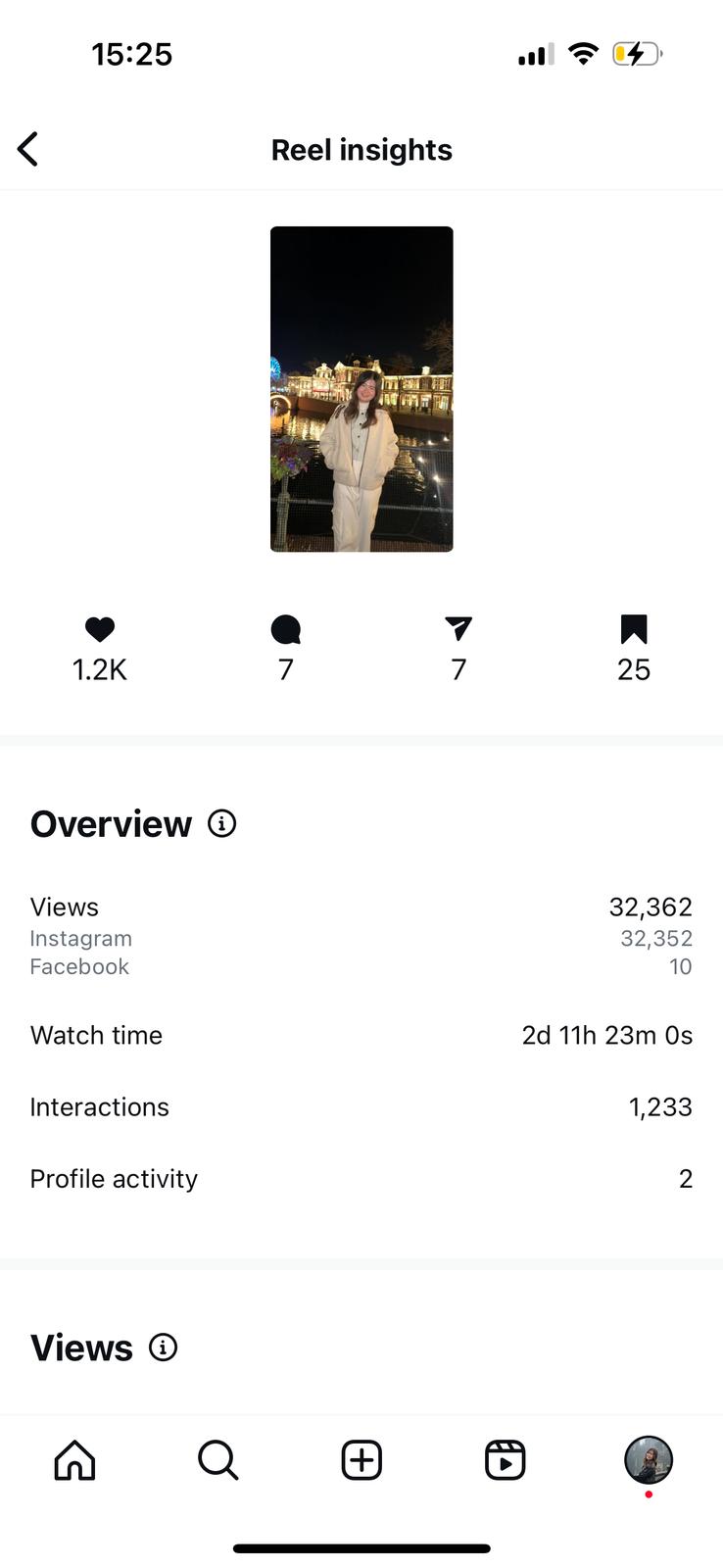Image resolution: width=723 pixels, height=1568 pixels.
Task: Go back from Reel insights
Action: tap(28, 150)
